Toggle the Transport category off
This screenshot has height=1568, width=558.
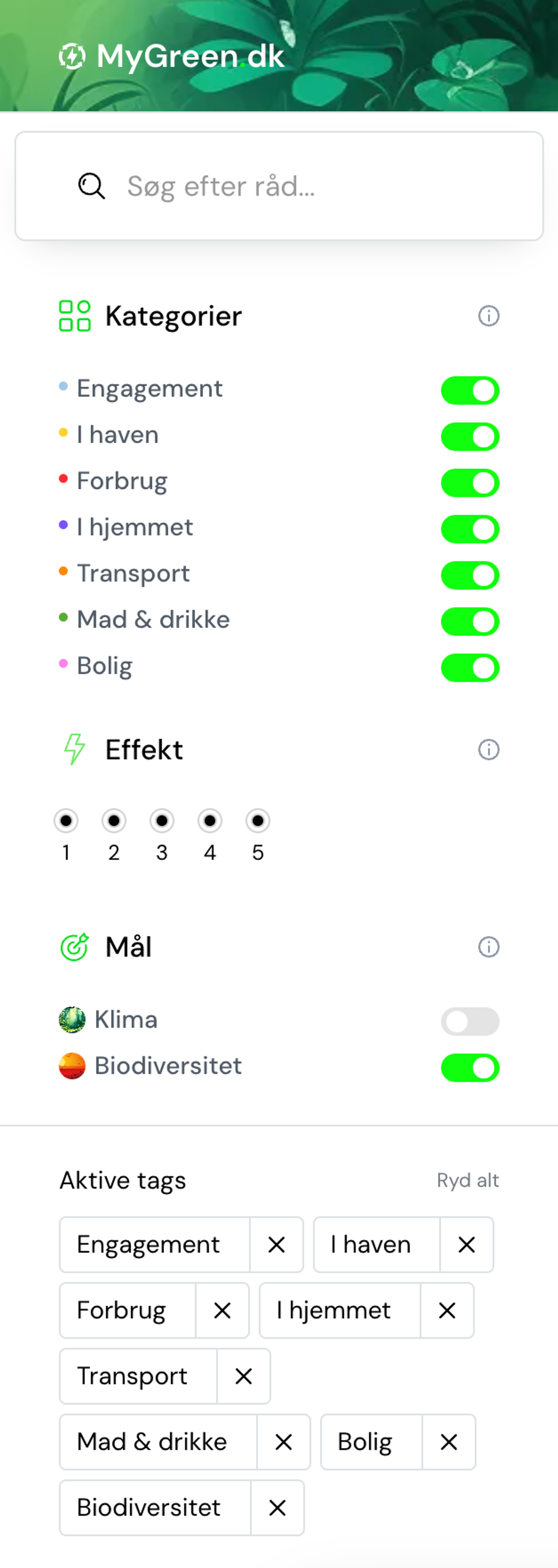(470, 575)
